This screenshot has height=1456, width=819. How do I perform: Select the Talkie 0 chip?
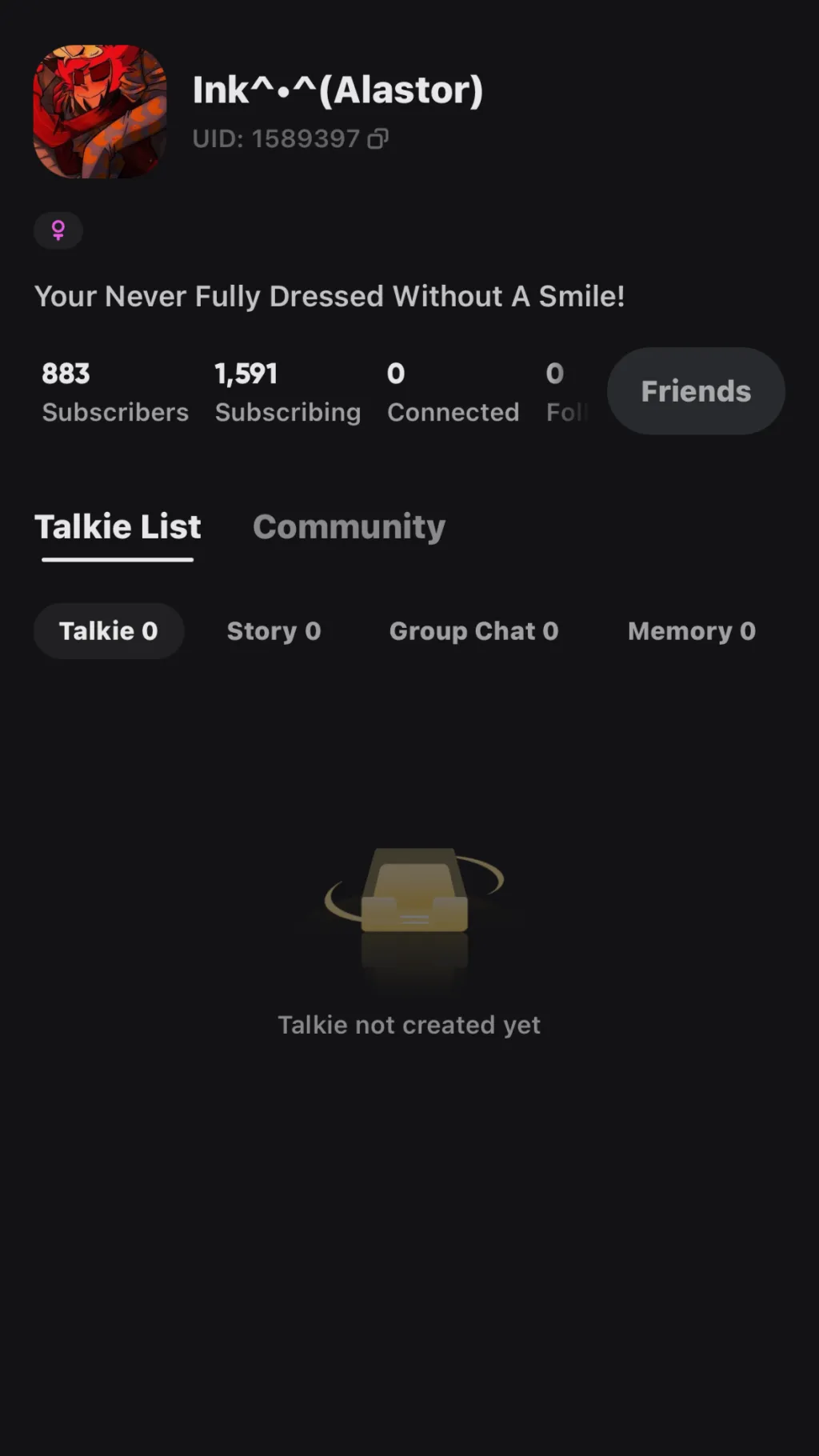point(109,631)
